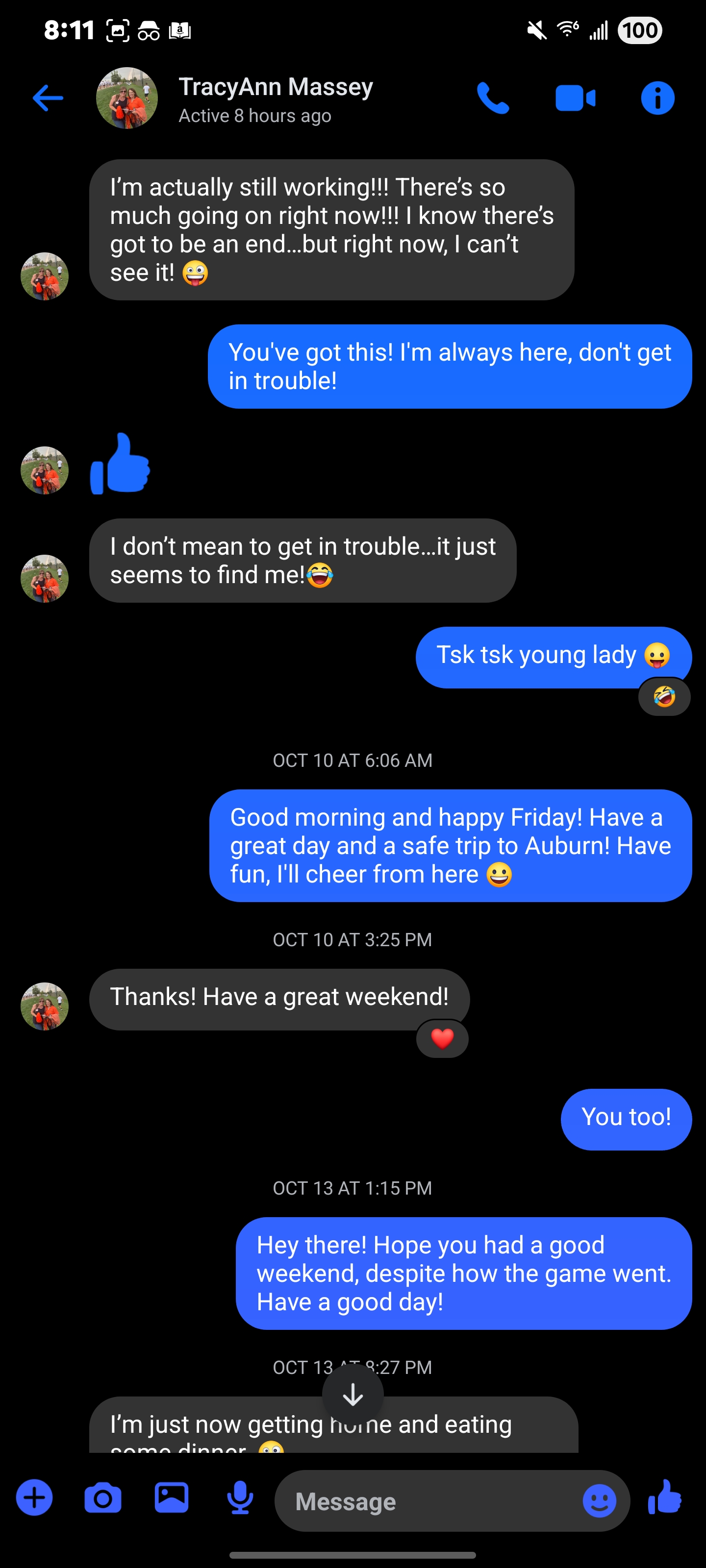Open the camera to take a photo
The width and height of the screenshot is (706, 1568).
(102, 1497)
